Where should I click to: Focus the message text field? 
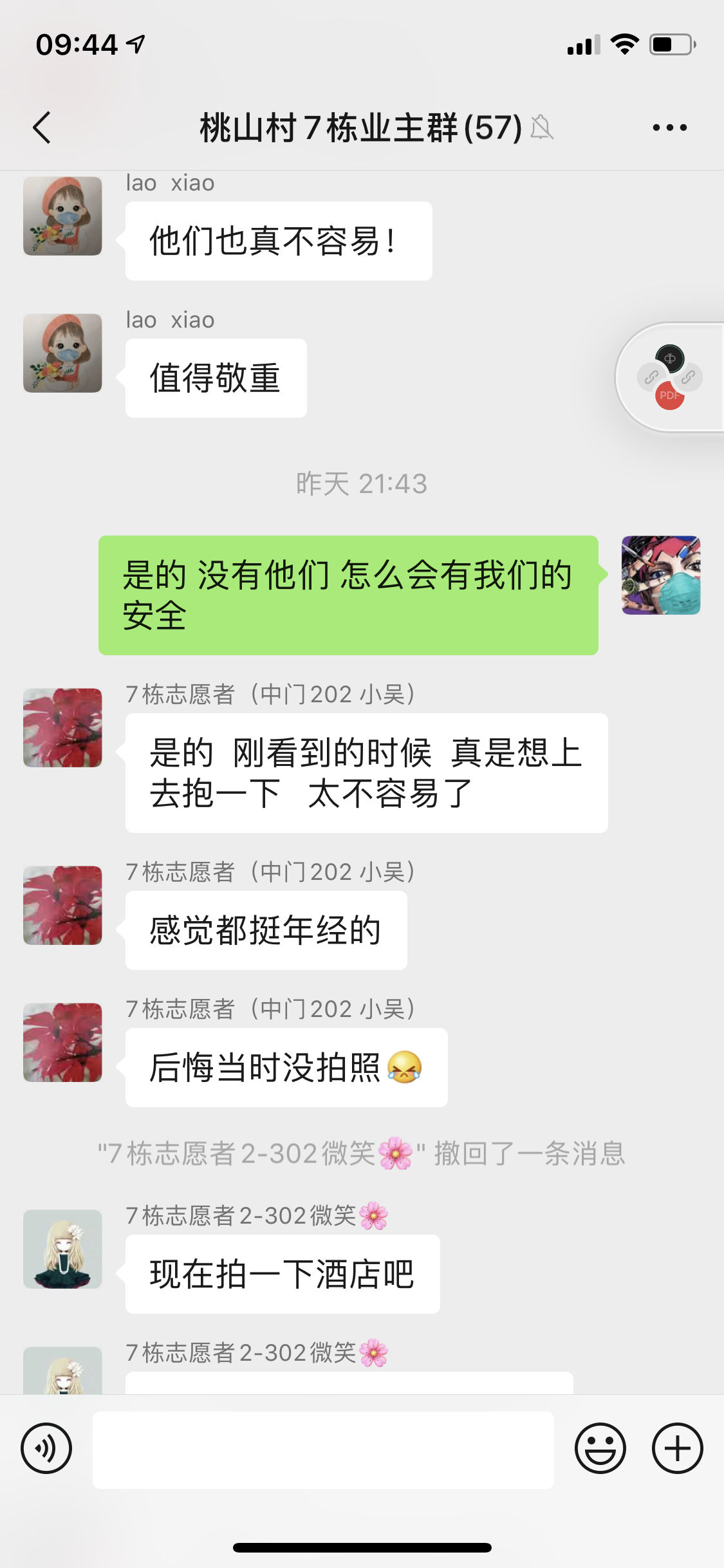click(323, 1450)
